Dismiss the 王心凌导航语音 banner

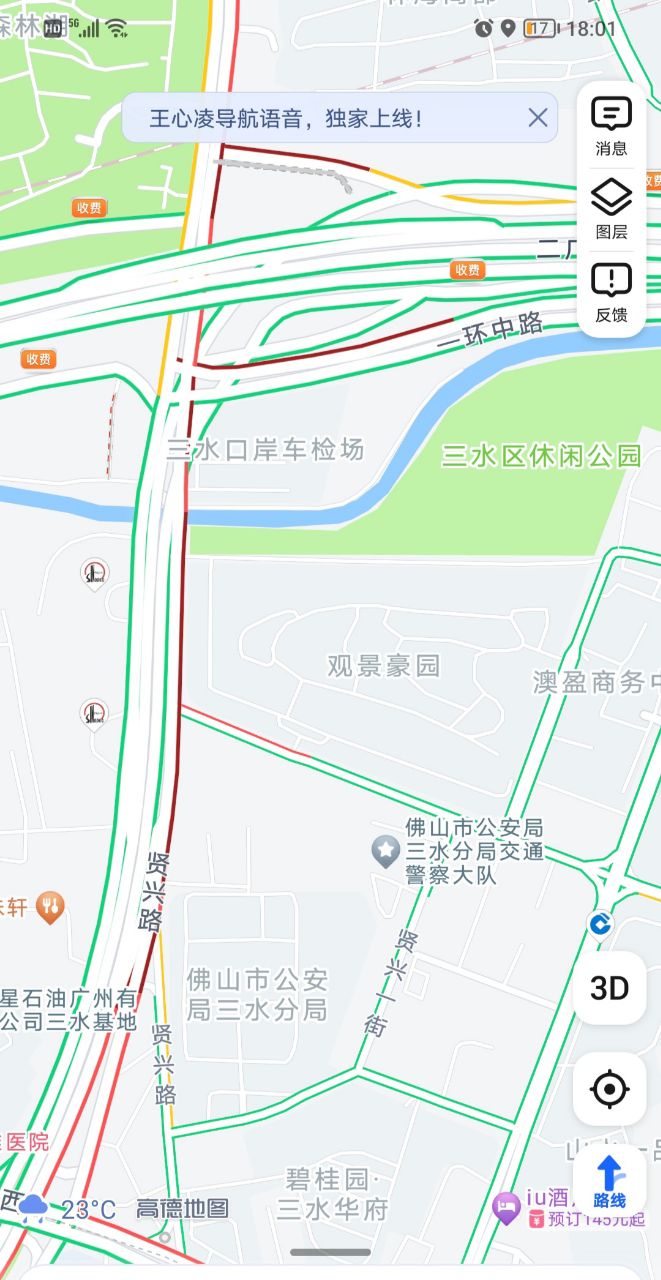point(538,118)
